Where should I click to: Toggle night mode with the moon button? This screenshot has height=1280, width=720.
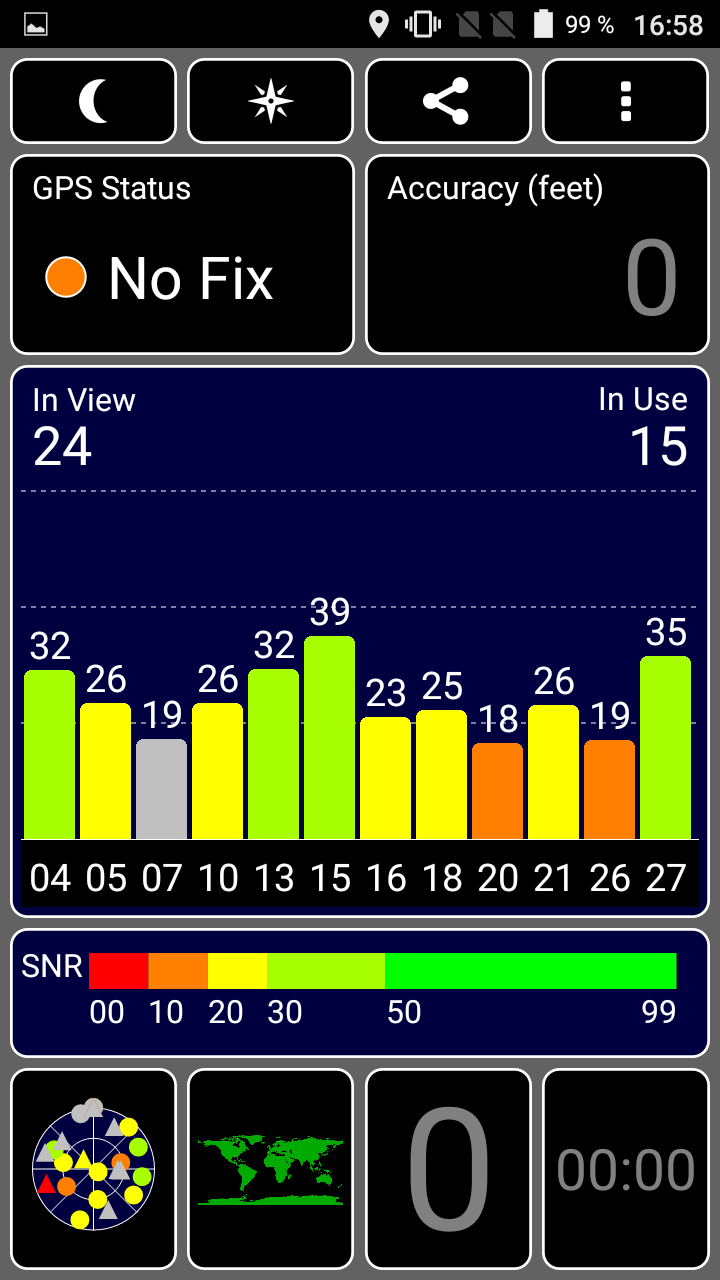[x=93, y=101]
